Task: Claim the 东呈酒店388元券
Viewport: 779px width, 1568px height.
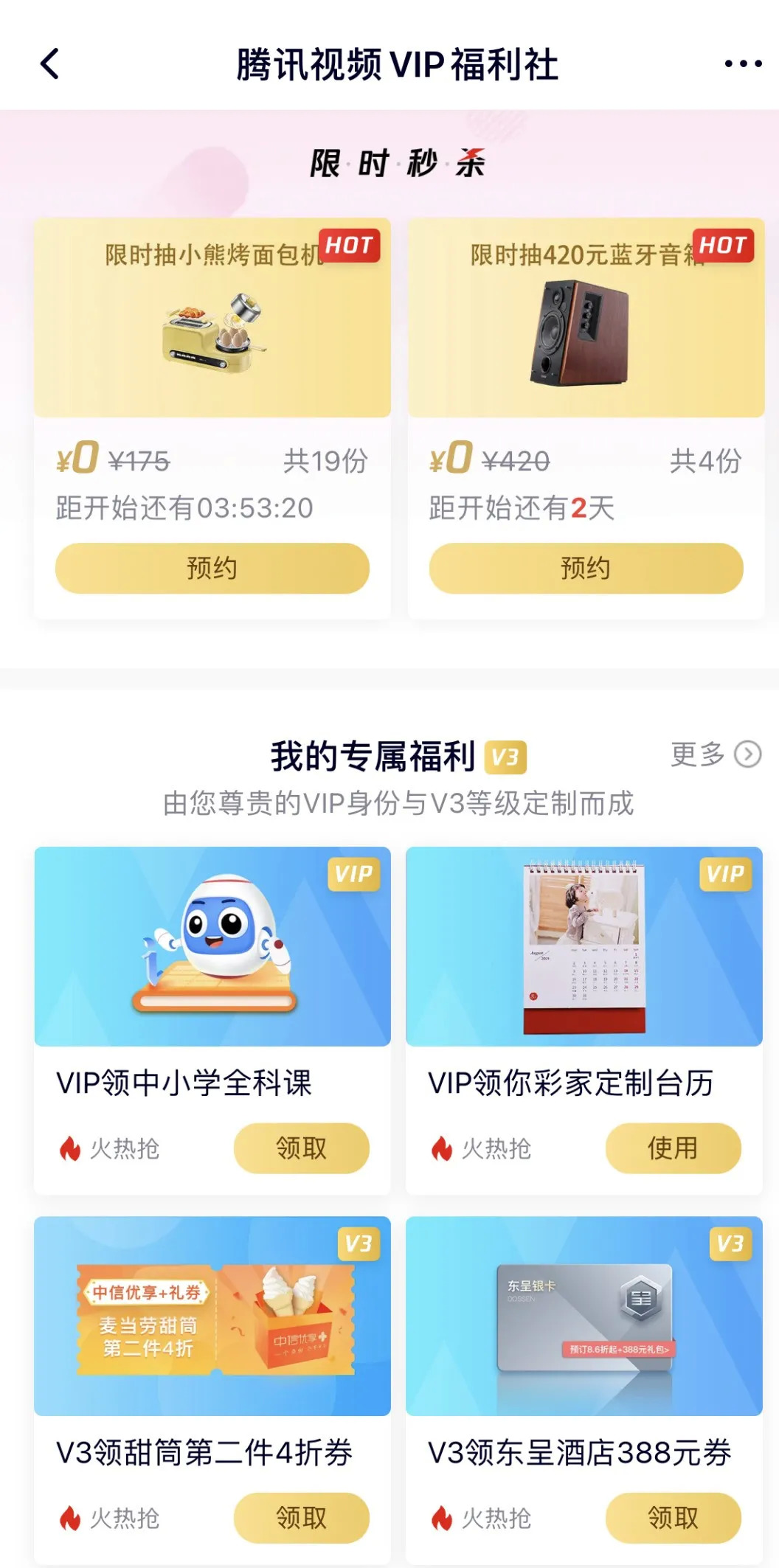Action: coord(673,1518)
